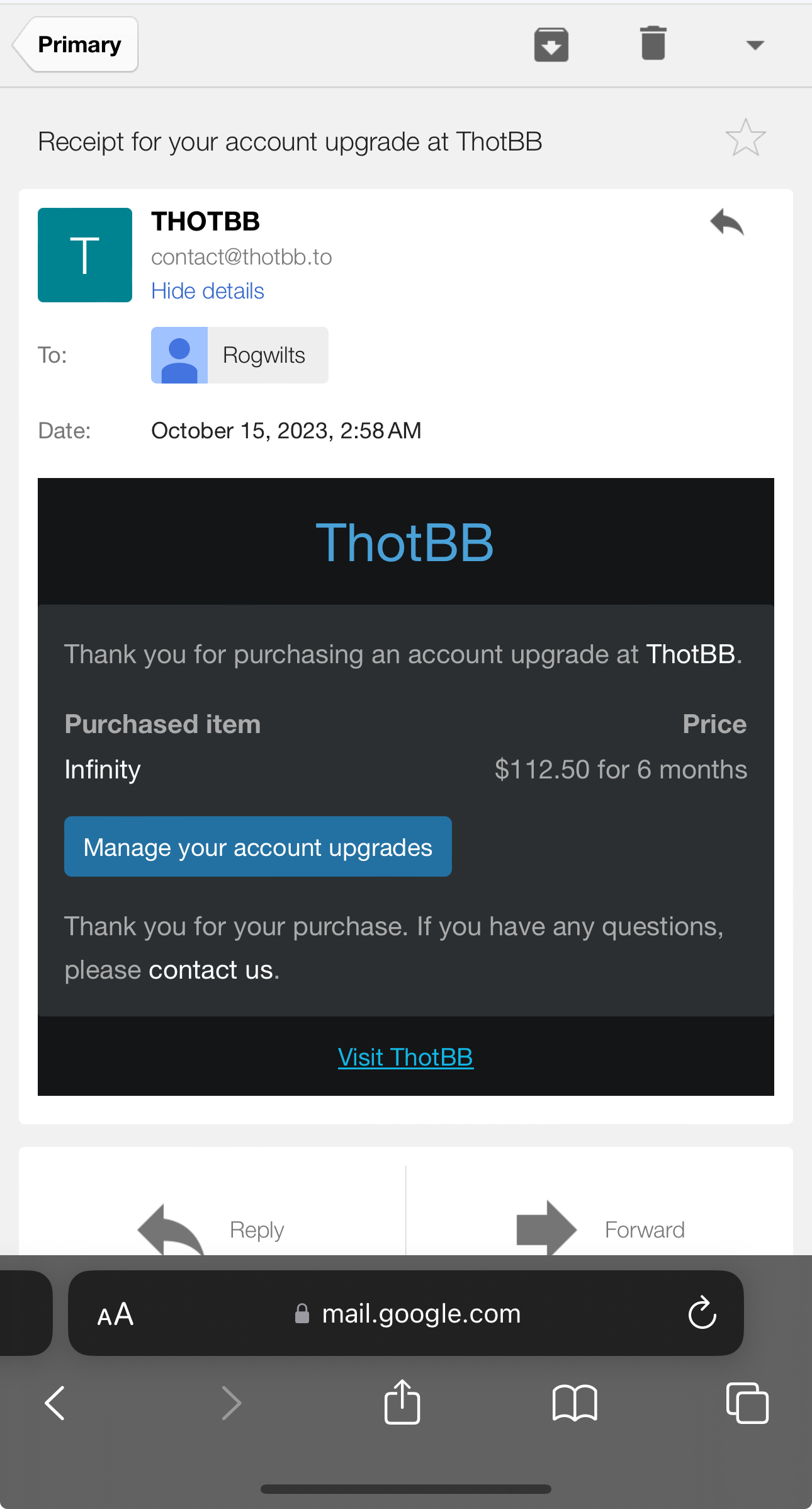The image size is (812, 1509).
Task: Open the Visit ThotBB link
Action: pyautogui.click(x=405, y=1057)
